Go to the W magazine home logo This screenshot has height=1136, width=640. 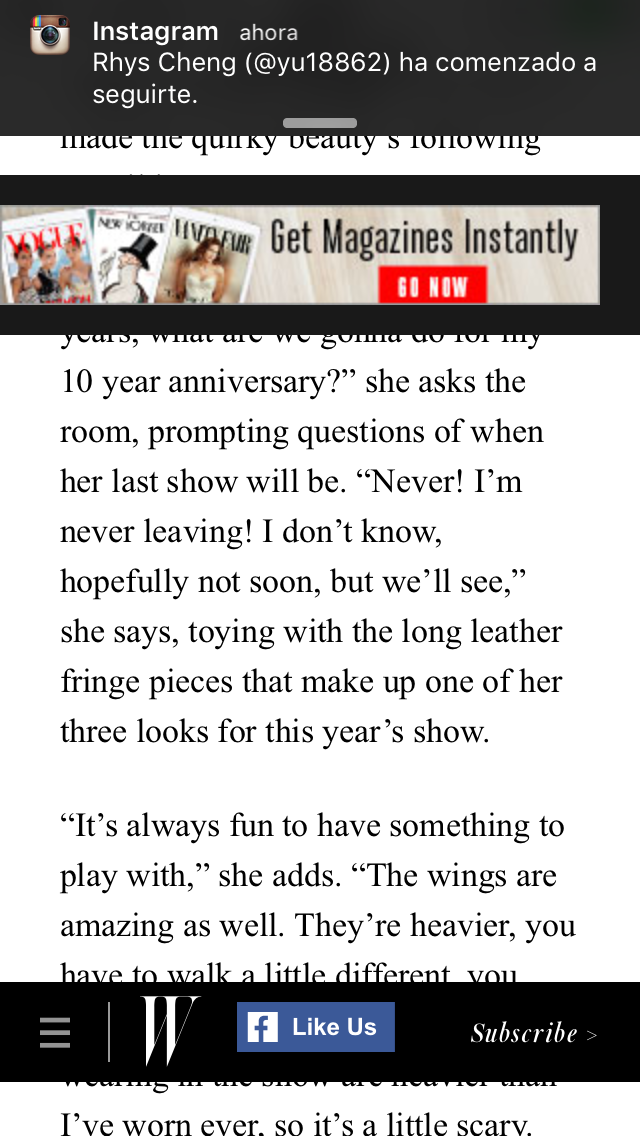click(170, 1030)
